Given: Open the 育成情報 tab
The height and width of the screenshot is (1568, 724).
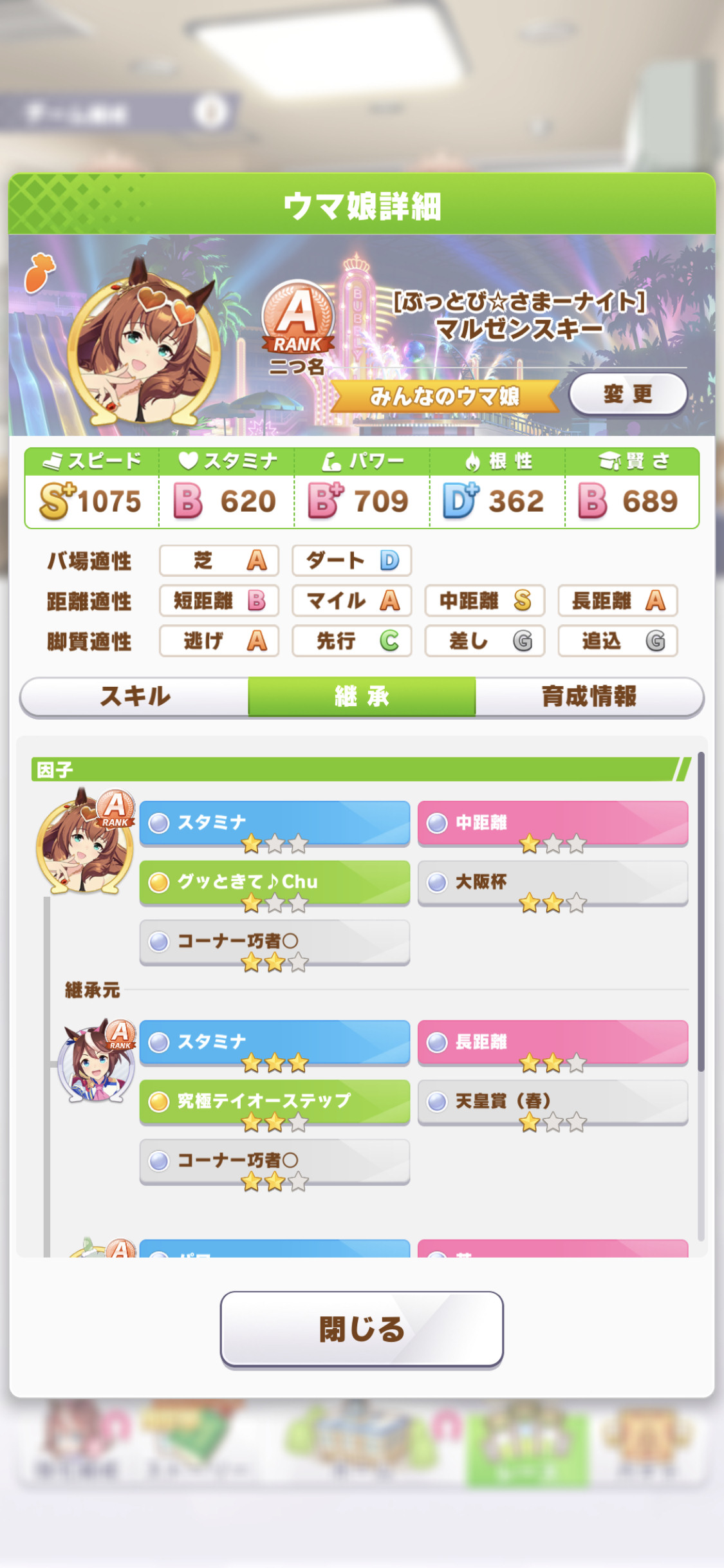Looking at the screenshot, I should [x=589, y=696].
